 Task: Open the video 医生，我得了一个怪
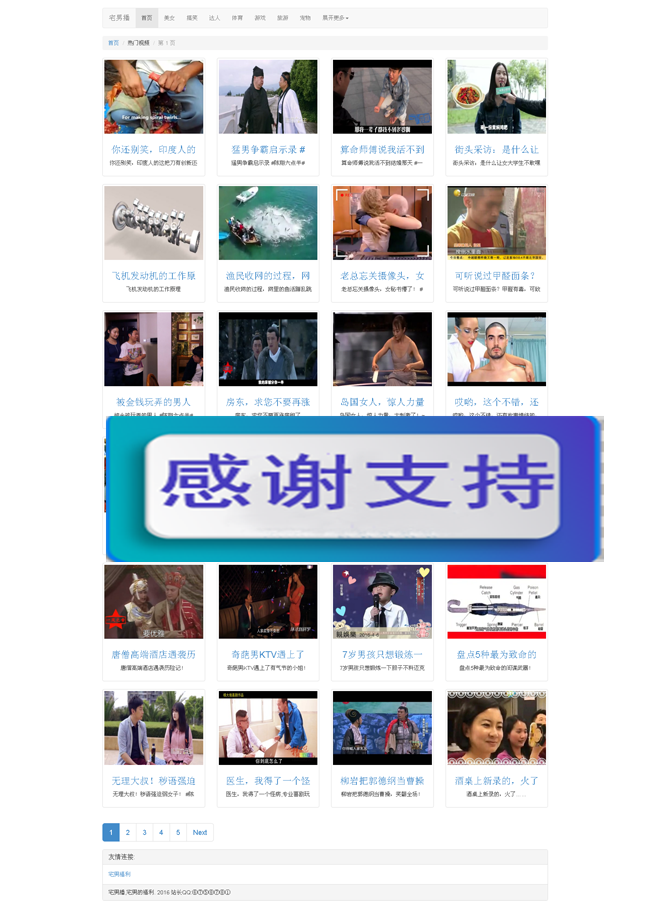[268, 781]
